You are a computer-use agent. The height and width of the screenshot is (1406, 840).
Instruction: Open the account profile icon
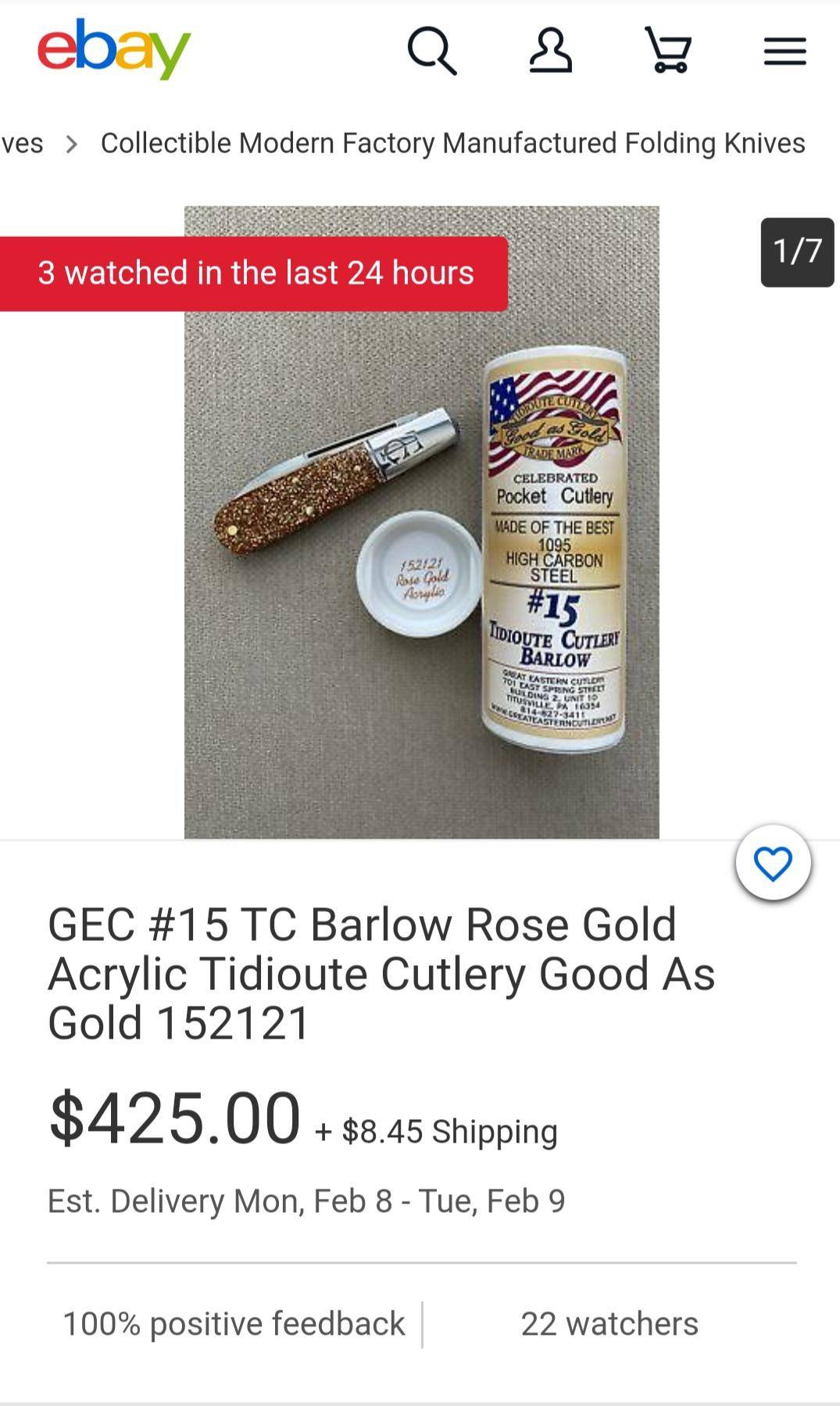click(550, 52)
